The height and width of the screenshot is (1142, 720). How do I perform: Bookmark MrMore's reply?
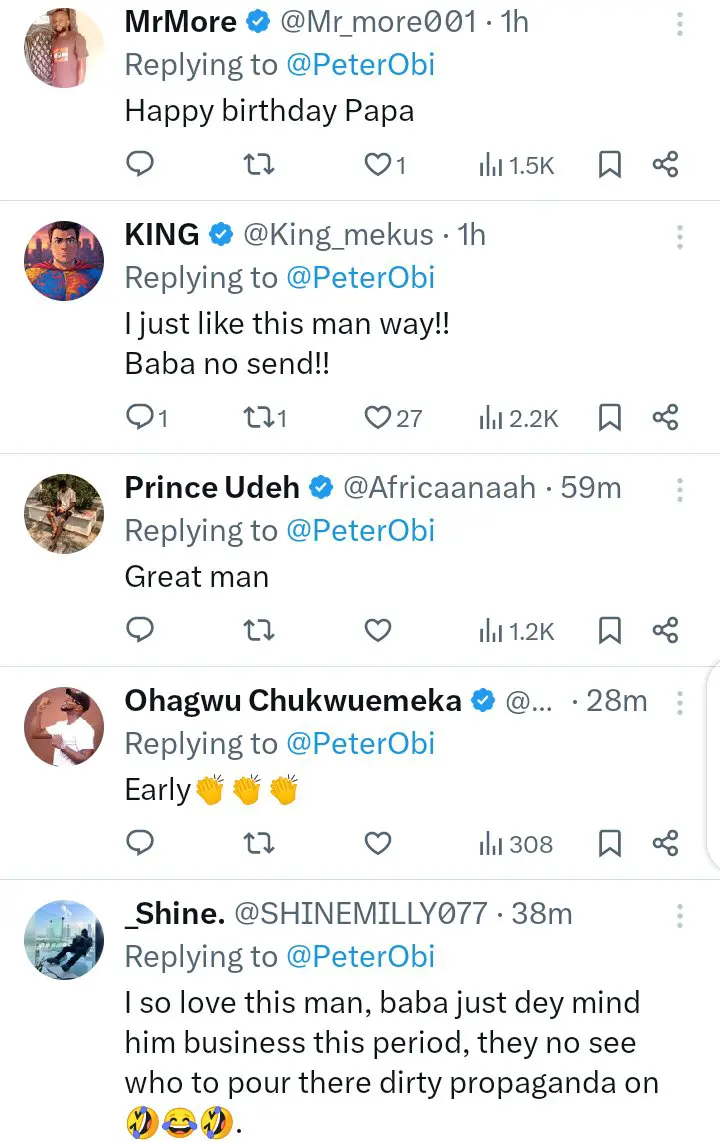609,164
